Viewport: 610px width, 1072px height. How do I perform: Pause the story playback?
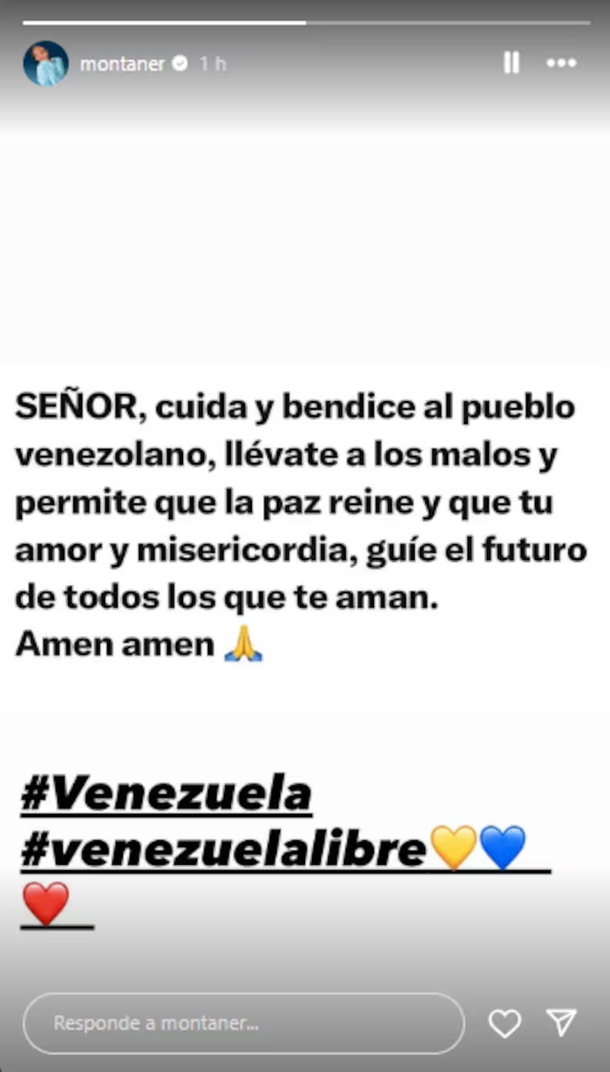coord(511,63)
